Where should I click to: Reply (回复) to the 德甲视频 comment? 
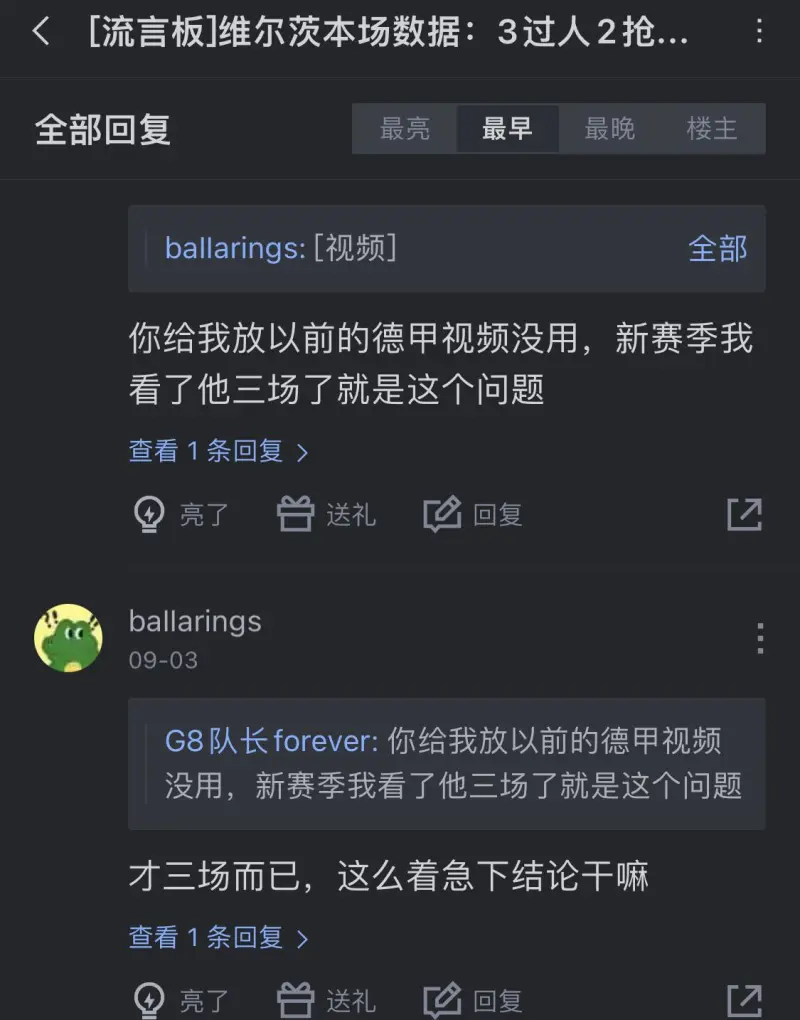[x=473, y=515]
